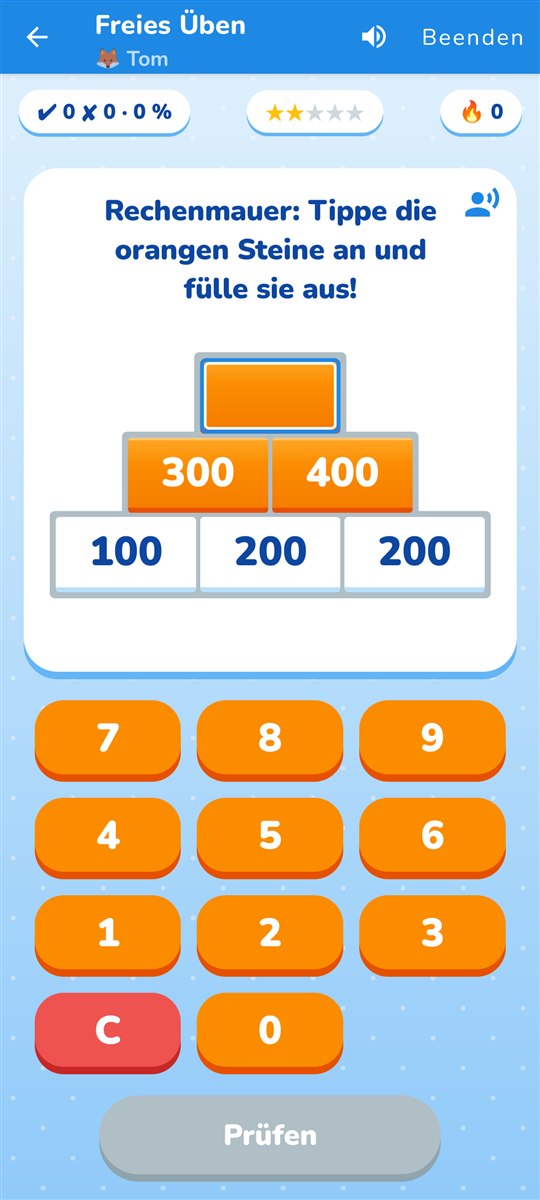
Task: Enter digit 7 on the keypad
Action: click(x=108, y=740)
